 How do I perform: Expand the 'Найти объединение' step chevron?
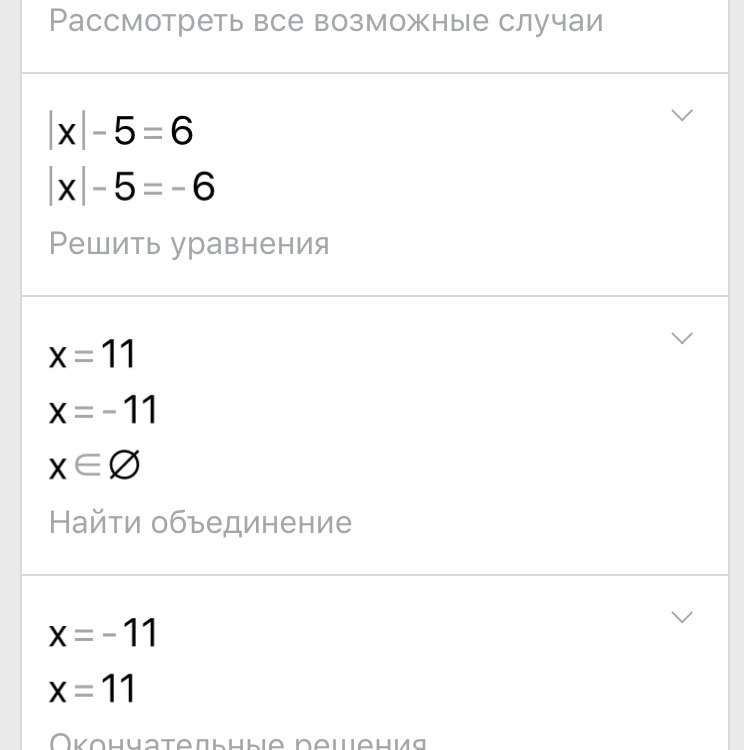pos(681,339)
